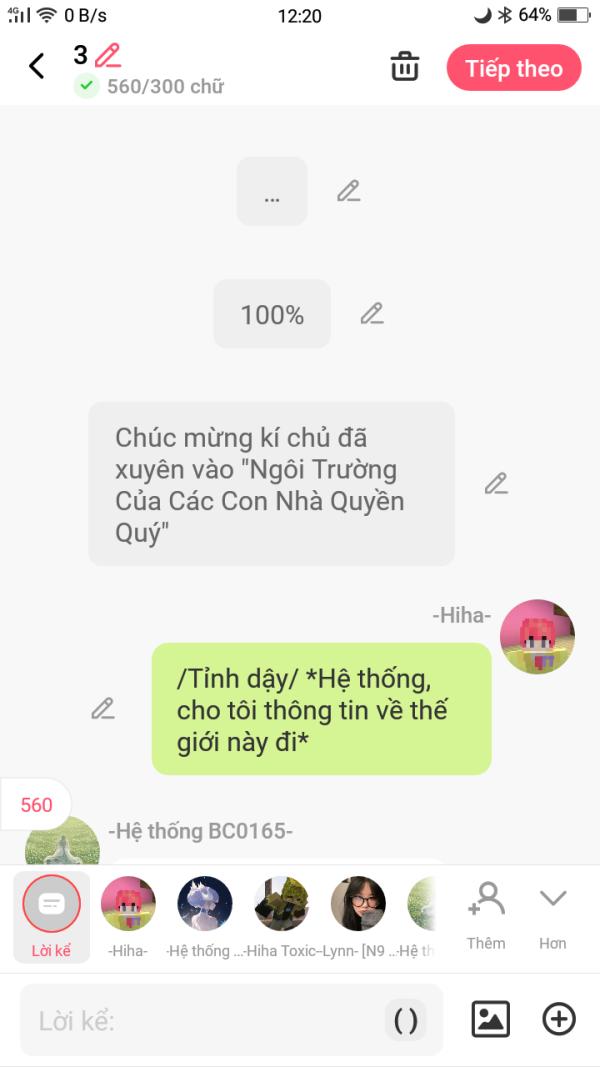Screen dimensions: 600x1067
Task: Choose the -Lynn- character avatar
Action: pyautogui.click(x=358, y=904)
